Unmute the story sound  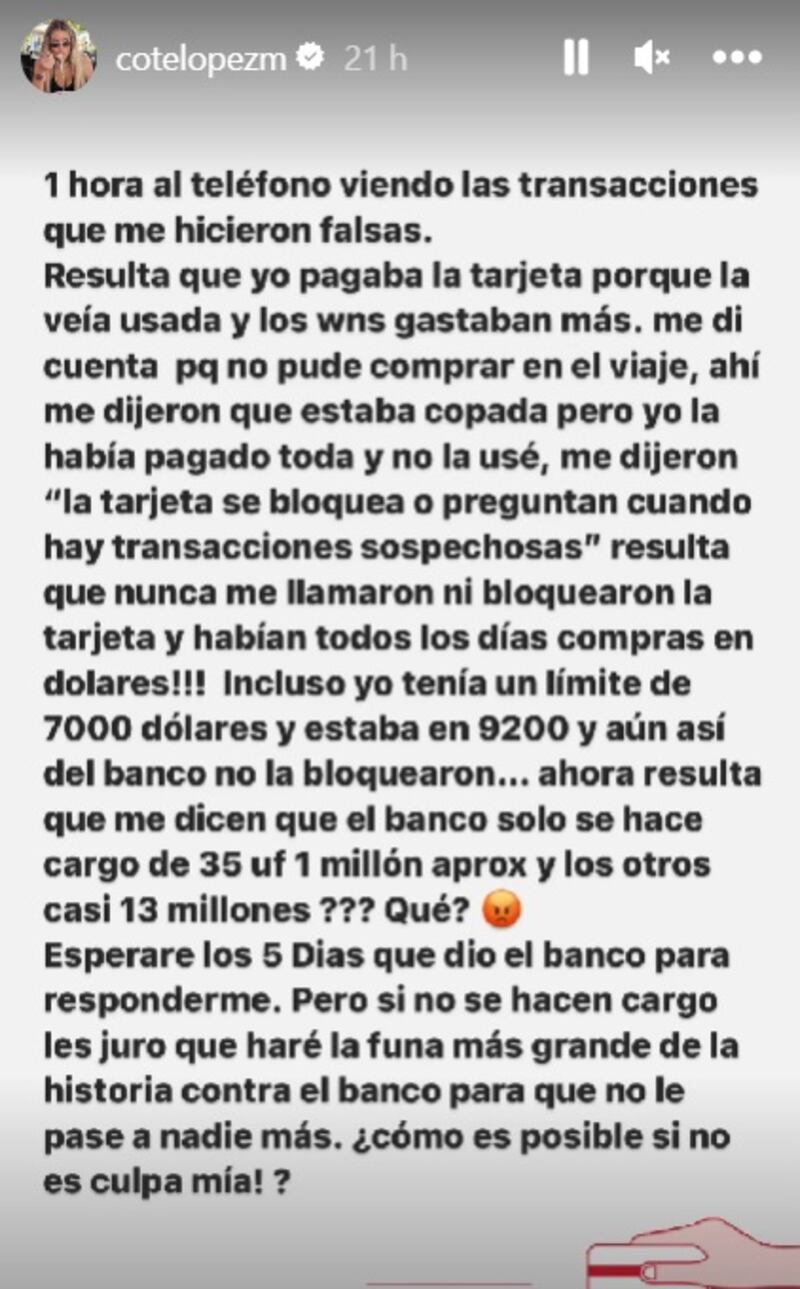(x=652, y=59)
